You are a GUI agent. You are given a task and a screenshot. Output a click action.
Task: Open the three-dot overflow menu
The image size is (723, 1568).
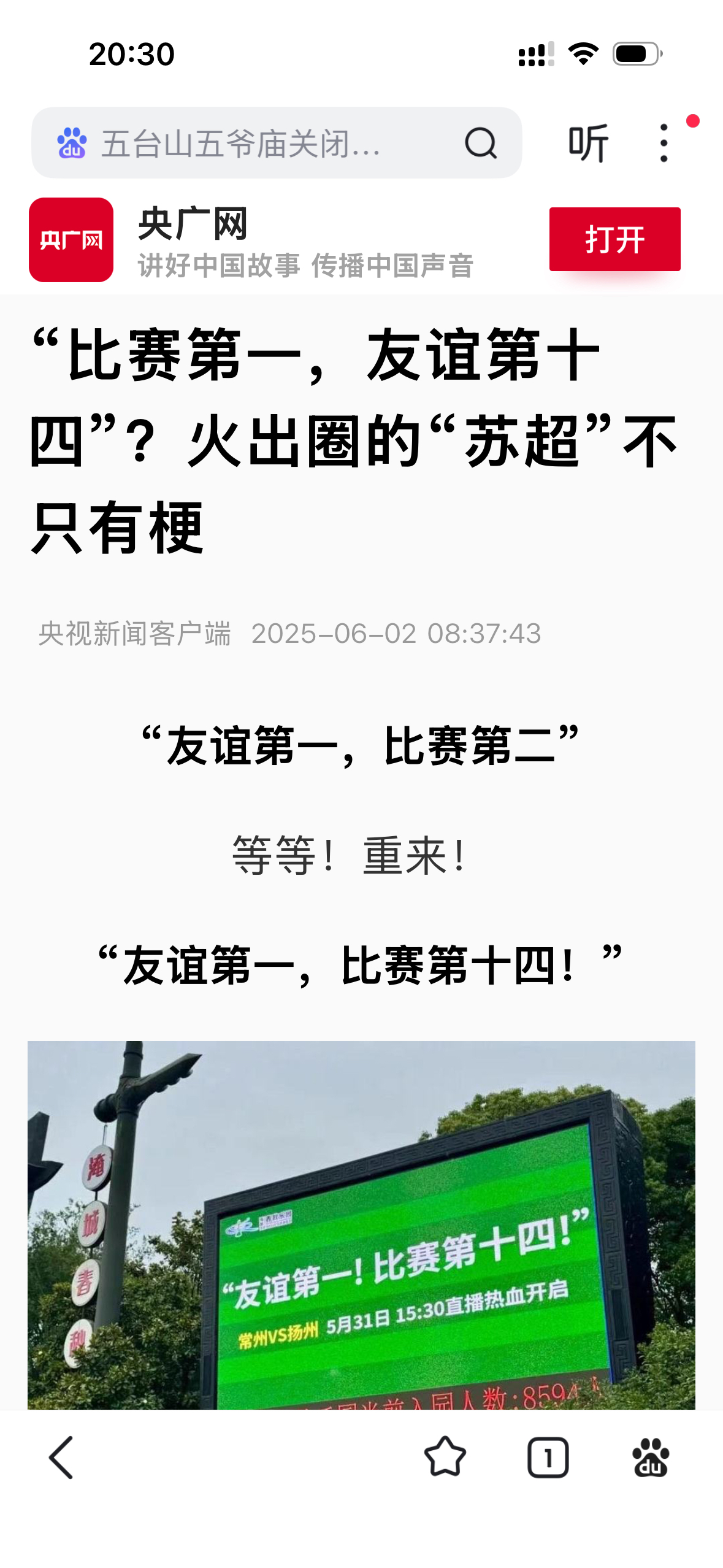[664, 144]
